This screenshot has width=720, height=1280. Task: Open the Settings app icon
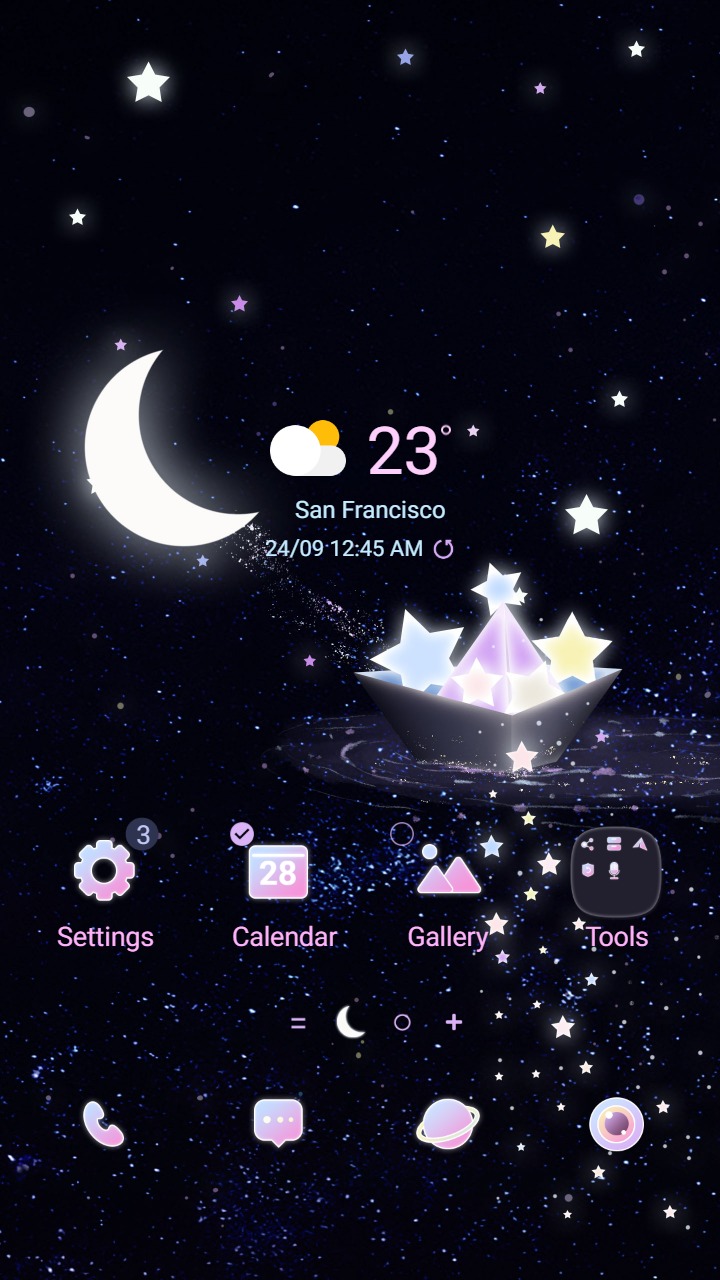105,872
